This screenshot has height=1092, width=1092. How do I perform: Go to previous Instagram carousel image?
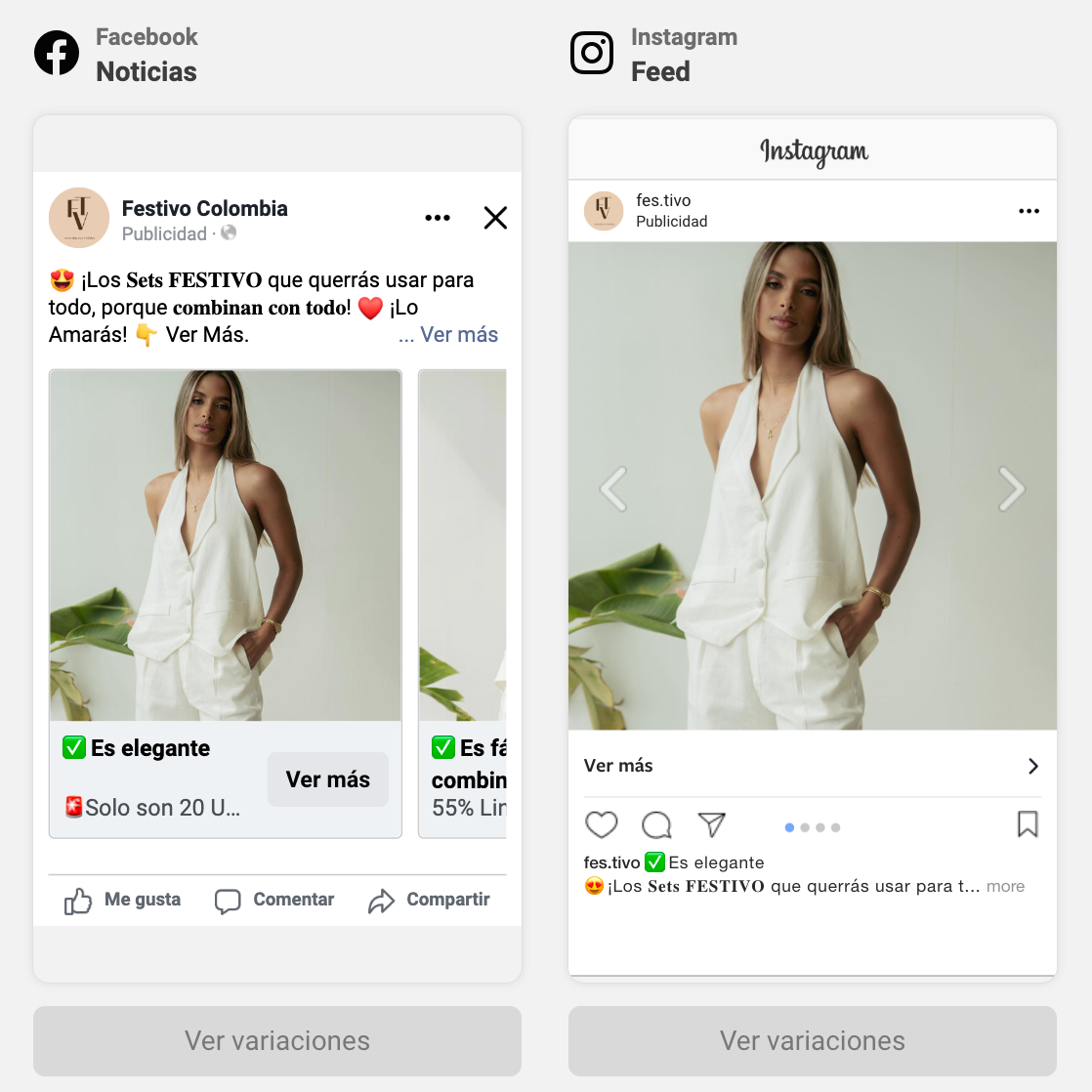pos(612,488)
